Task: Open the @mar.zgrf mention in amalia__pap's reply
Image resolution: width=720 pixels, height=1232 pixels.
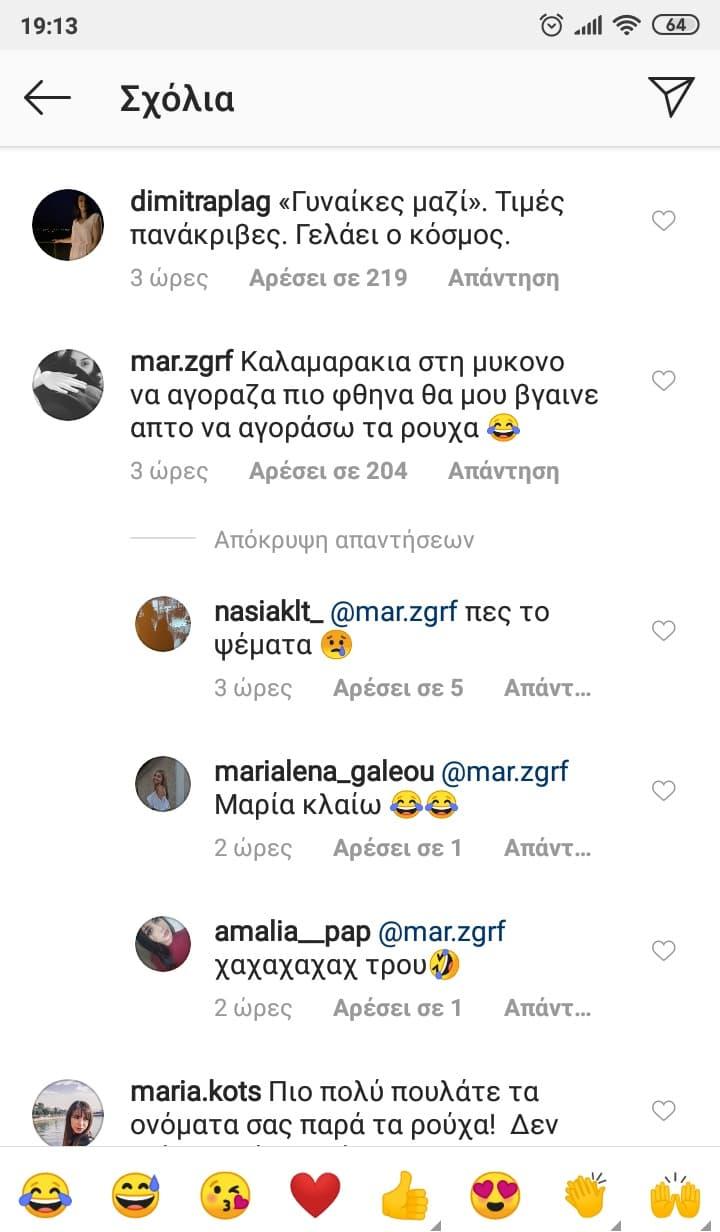Action: click(442, 932)
